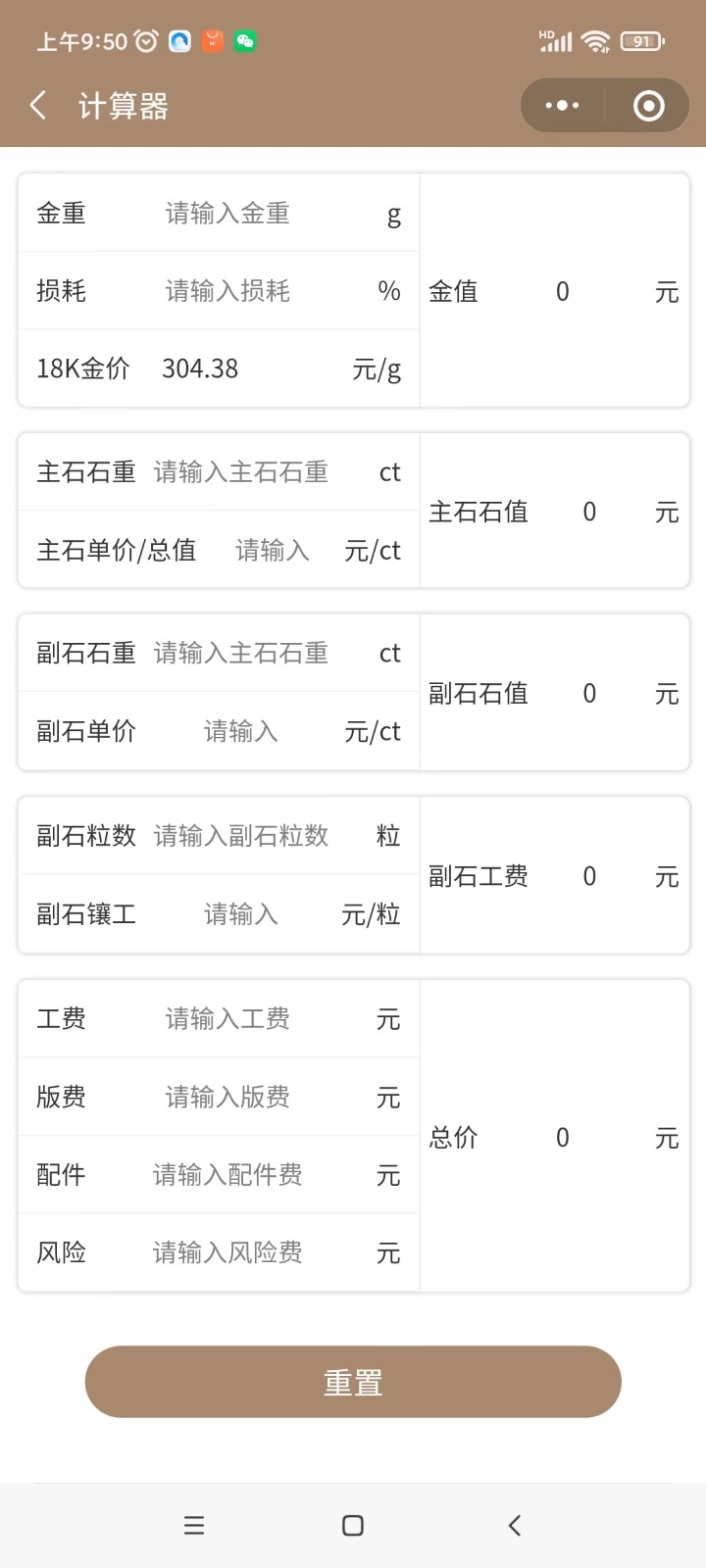Viewport: 706px width, 1568px height.
Task: Focus the 副石石重 carat weight field
Action: 241,654
